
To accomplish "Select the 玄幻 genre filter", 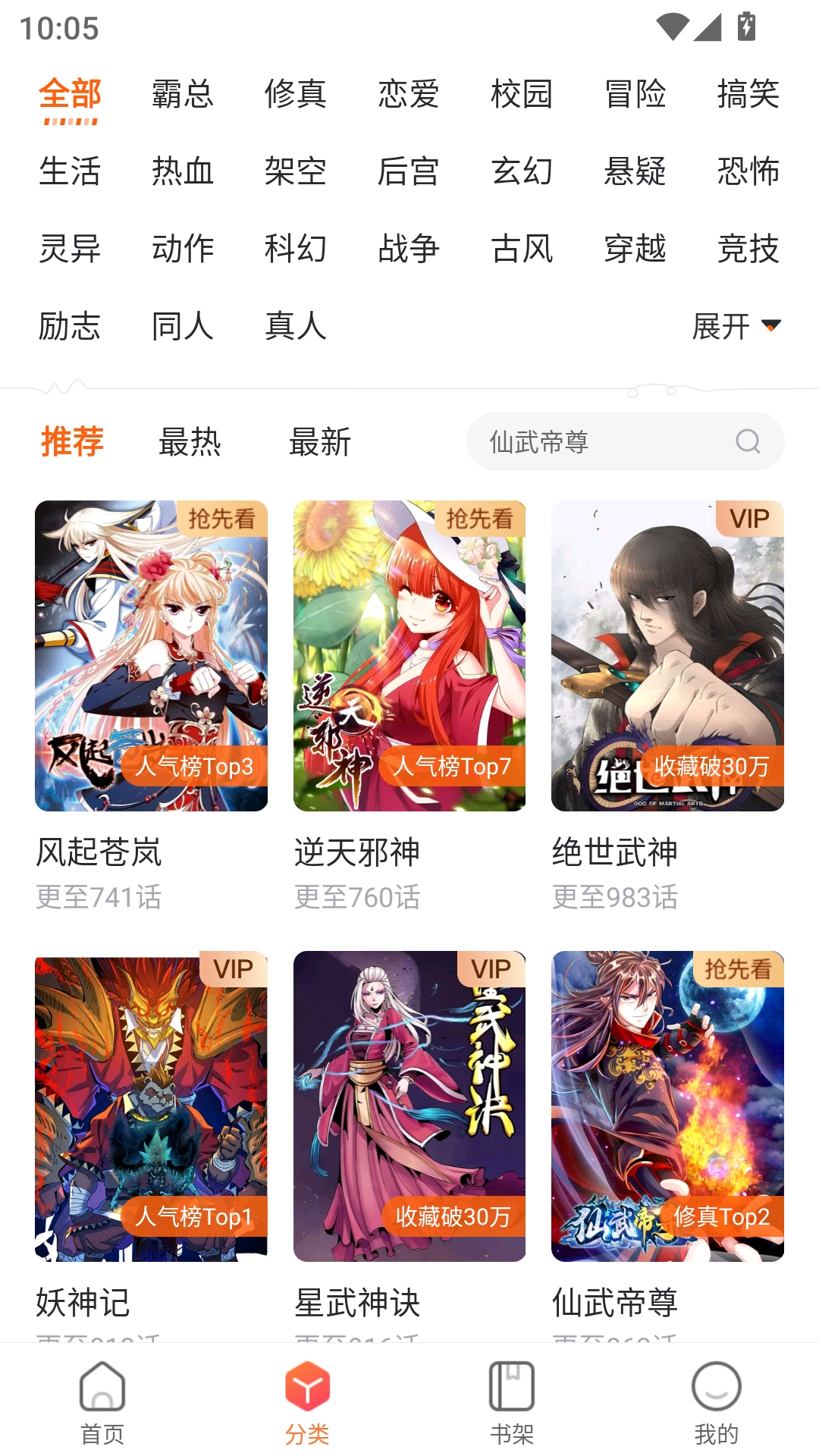I will click(522, 172).
